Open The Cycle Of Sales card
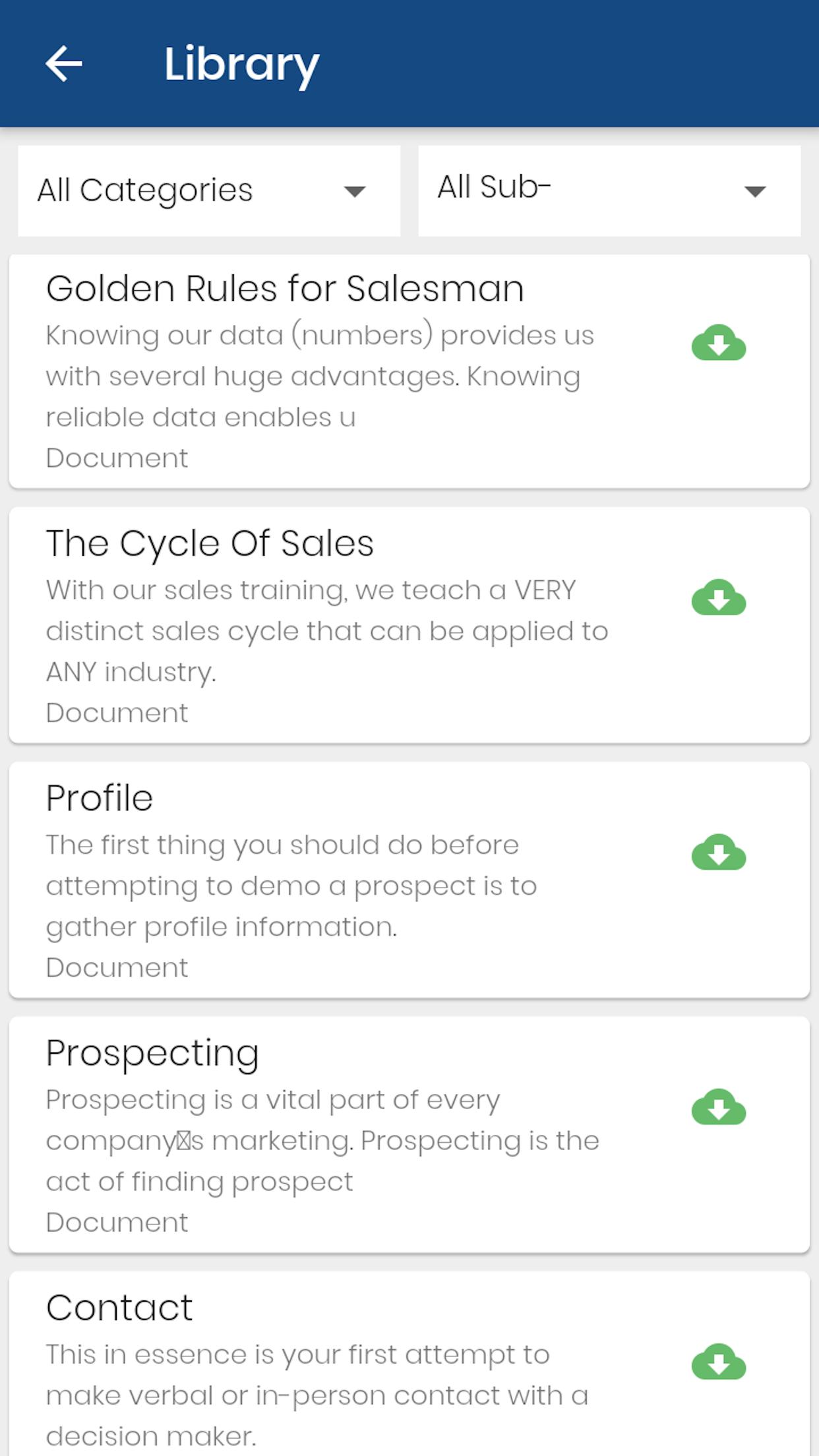The height and width of the screenshot is (1456, 819). point(409,626)
